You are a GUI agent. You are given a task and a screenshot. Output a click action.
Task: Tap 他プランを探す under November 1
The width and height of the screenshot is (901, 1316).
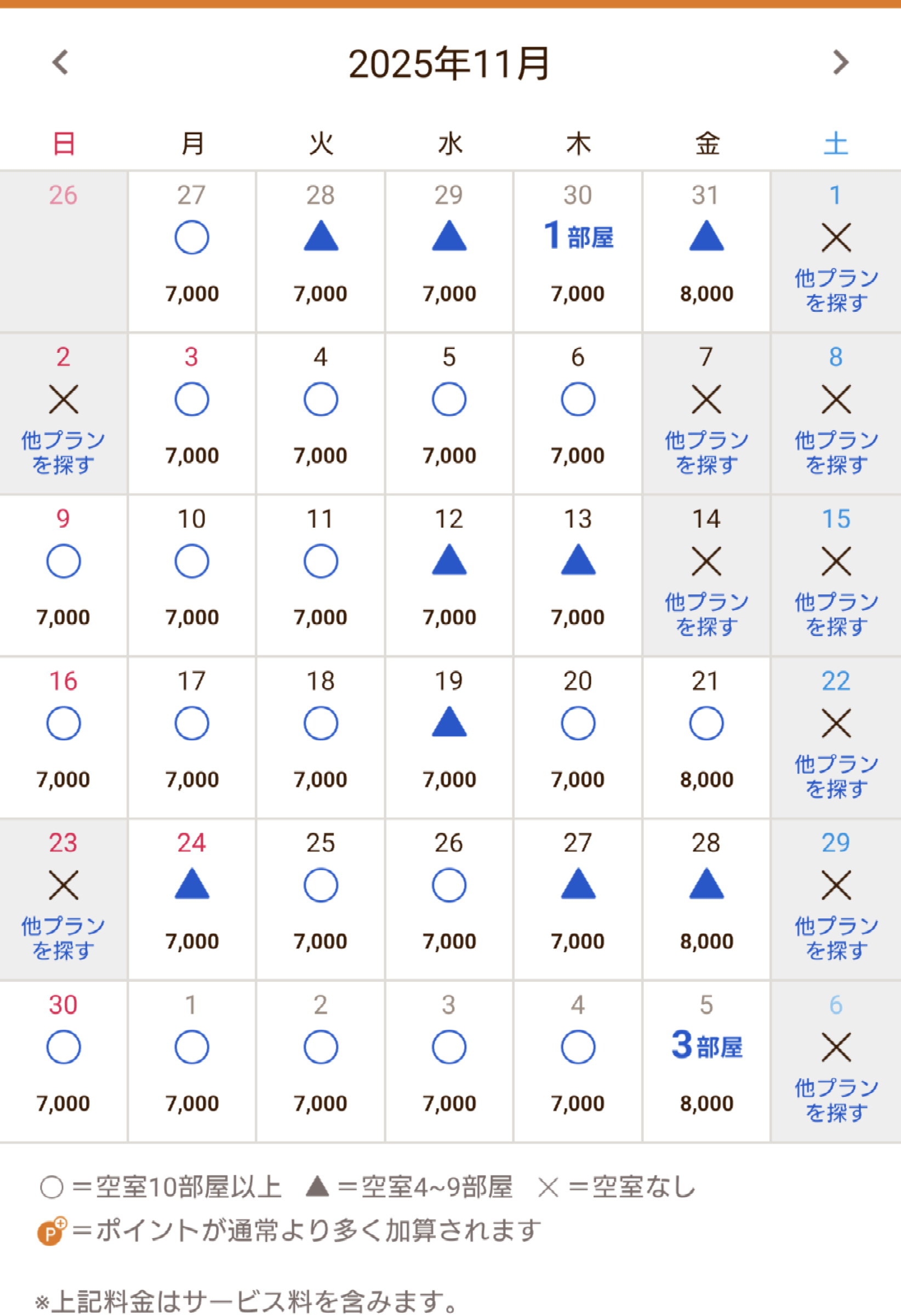pos(836,290)
